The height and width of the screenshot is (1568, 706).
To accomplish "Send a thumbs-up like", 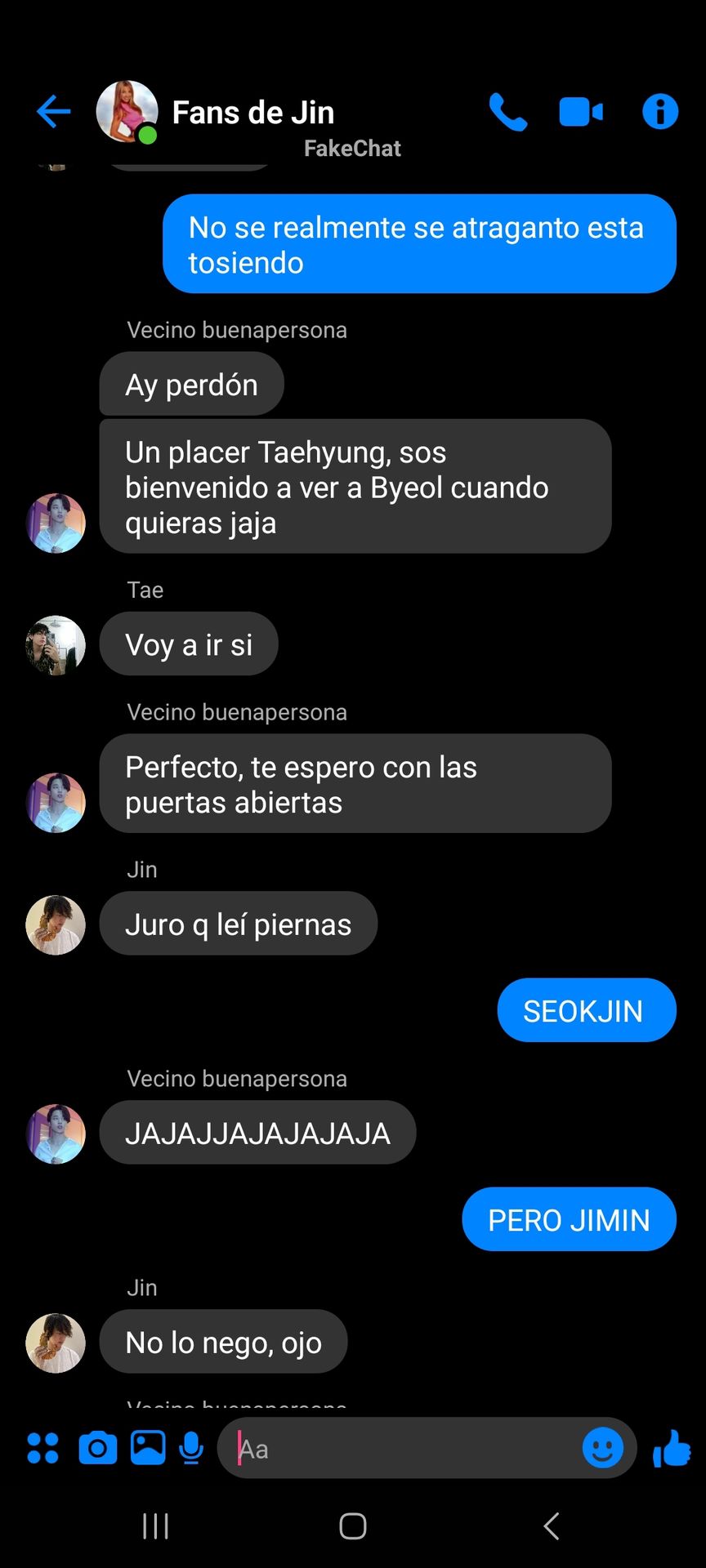I will coord(672,1448).
